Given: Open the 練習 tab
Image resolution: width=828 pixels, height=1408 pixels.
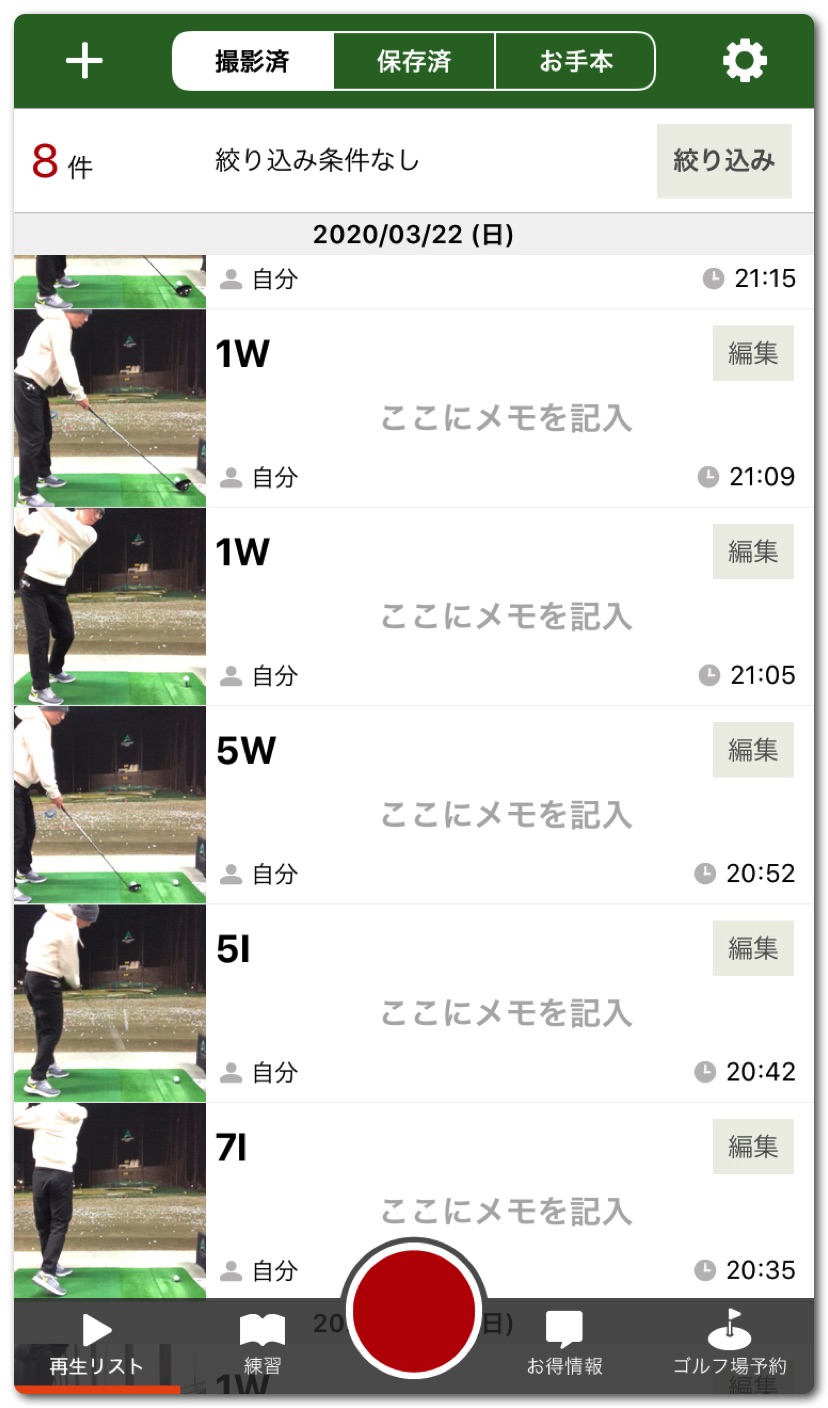Looking at the screenshot, I should coord(262,1345).
